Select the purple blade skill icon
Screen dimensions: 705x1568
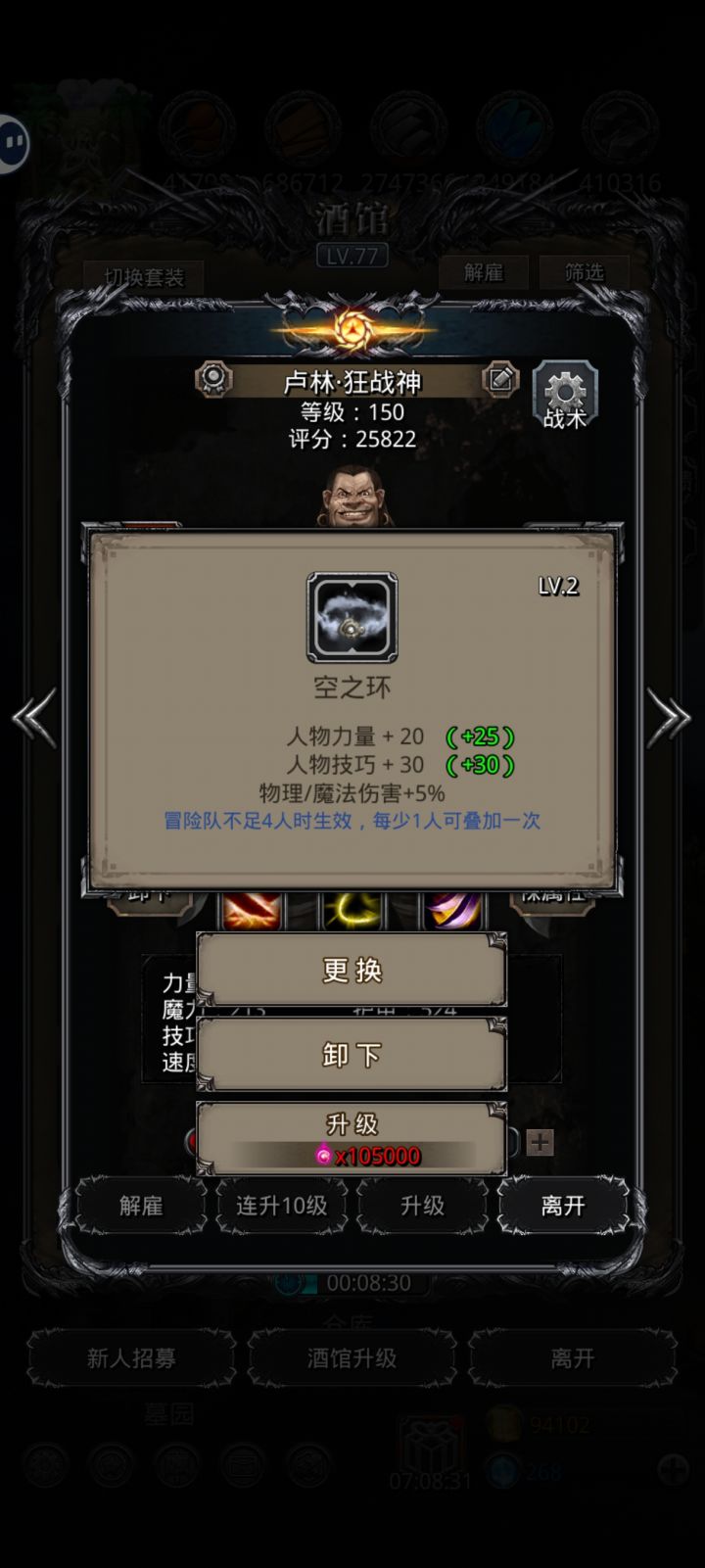click(450, 911)
